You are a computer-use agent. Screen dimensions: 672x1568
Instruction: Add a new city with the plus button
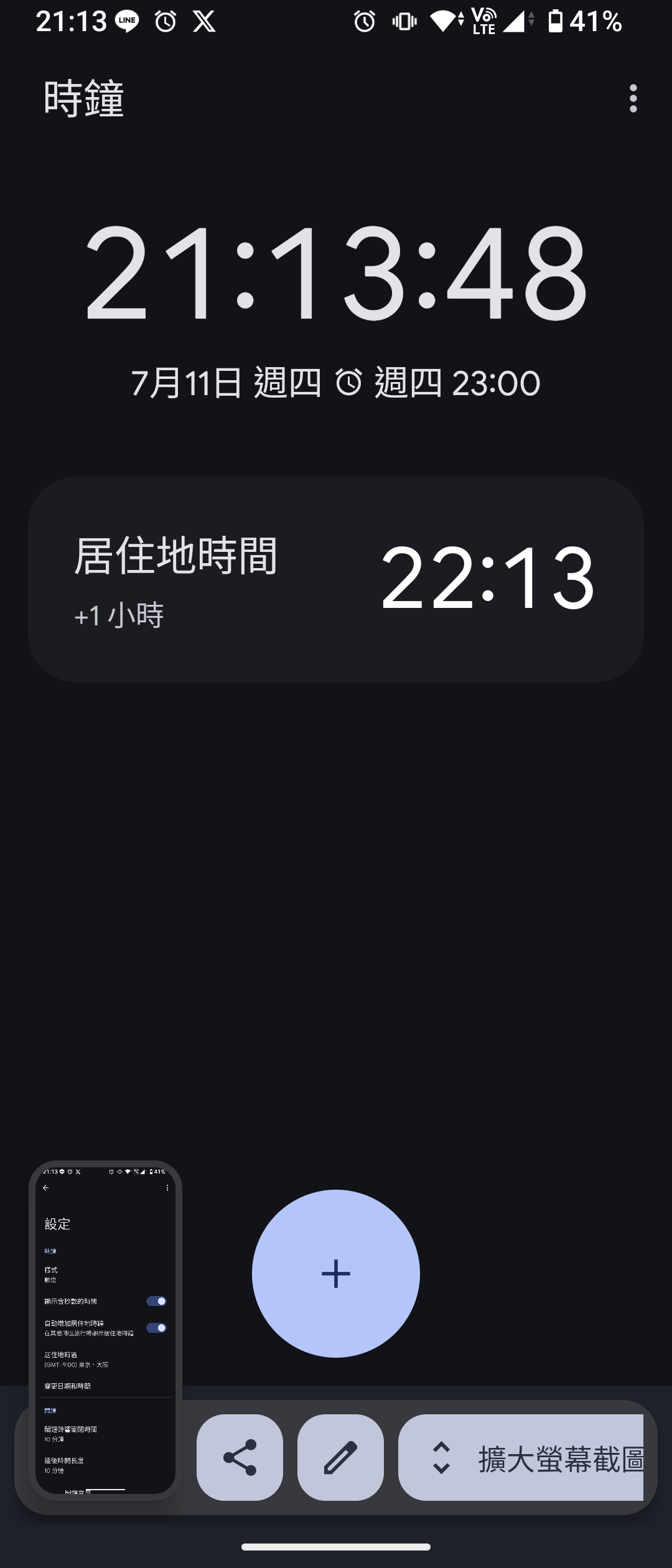(336, 1273)
